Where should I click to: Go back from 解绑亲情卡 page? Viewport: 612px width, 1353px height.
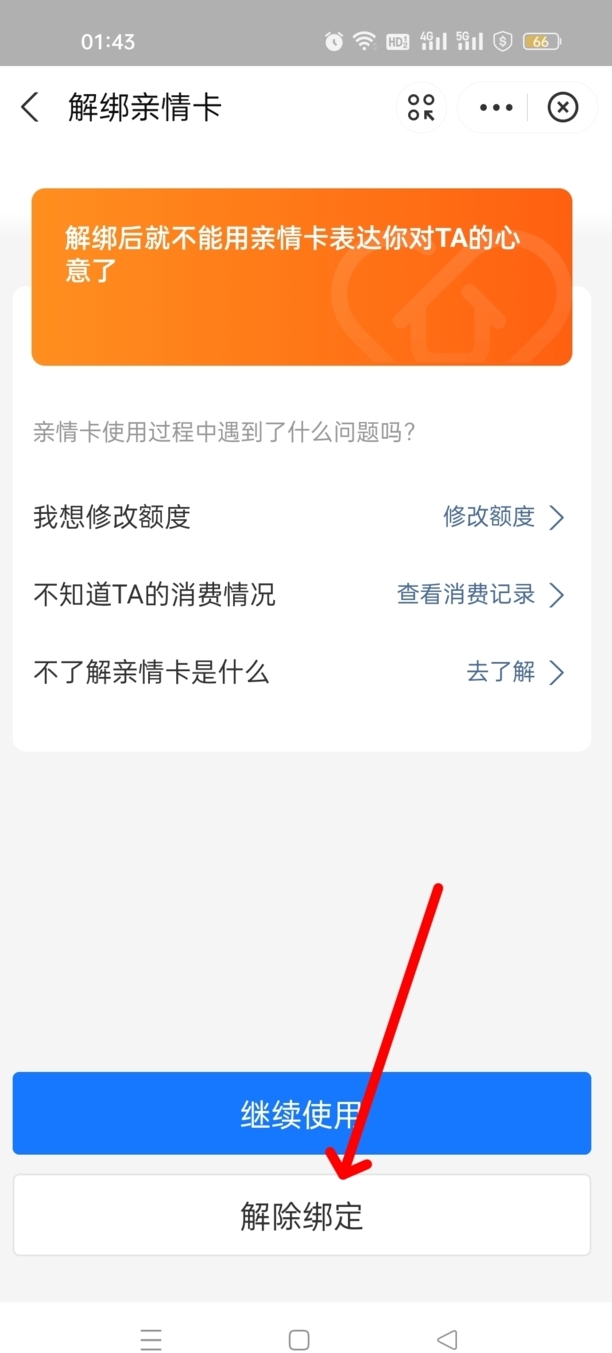click(30, 107)
